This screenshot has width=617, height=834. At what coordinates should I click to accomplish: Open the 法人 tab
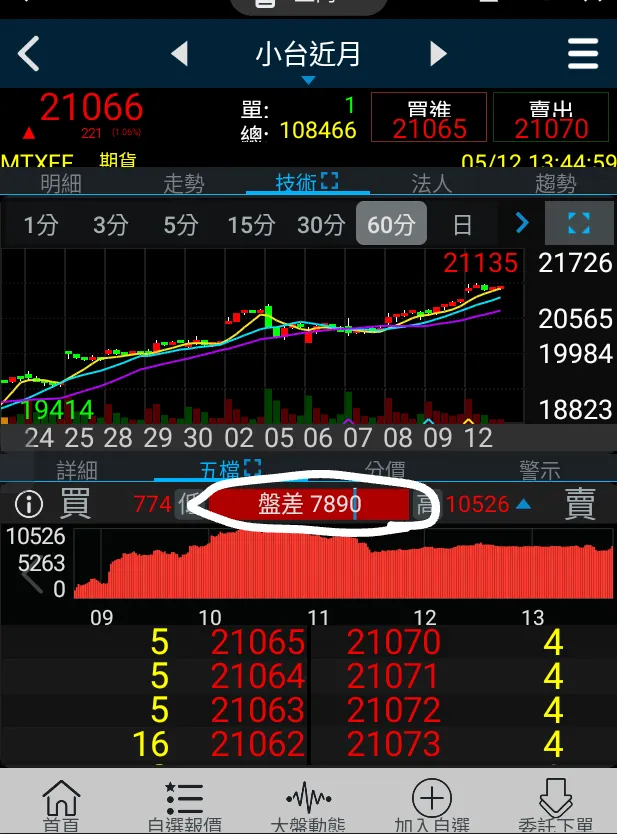(x=432, y=183)
